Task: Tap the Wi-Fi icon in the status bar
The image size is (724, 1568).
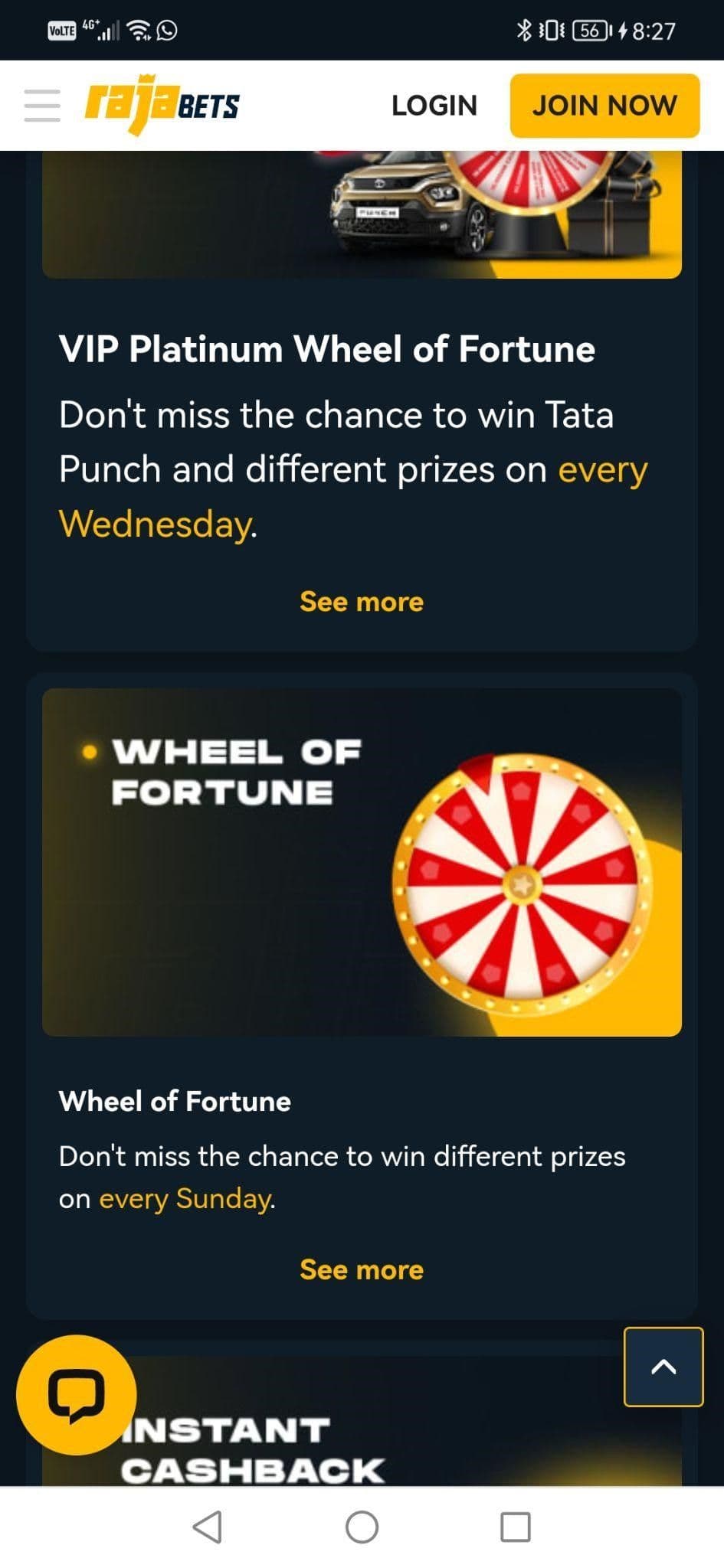Action: 138,31
